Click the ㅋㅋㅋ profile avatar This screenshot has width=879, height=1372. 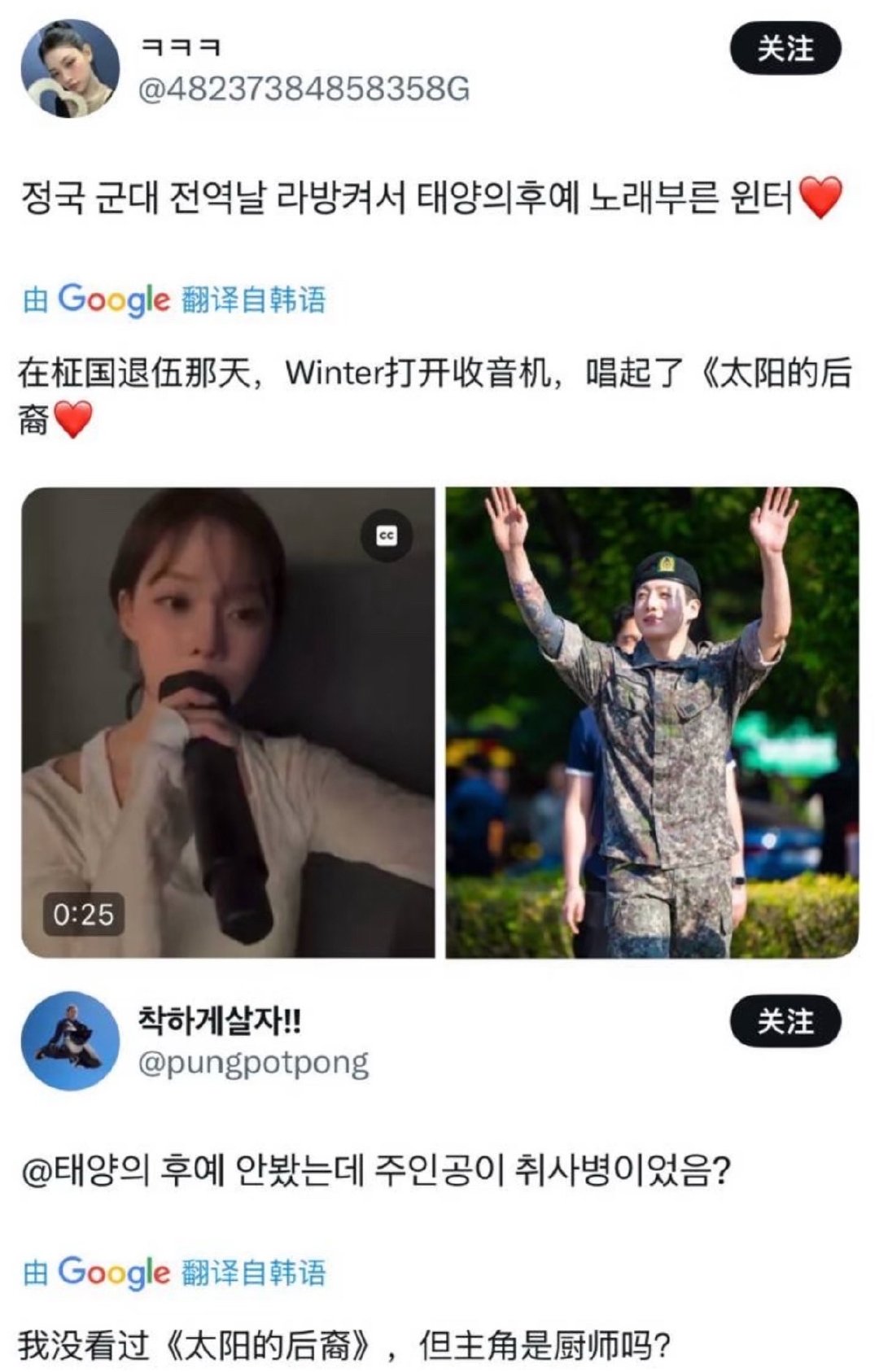tap(69, 69)
